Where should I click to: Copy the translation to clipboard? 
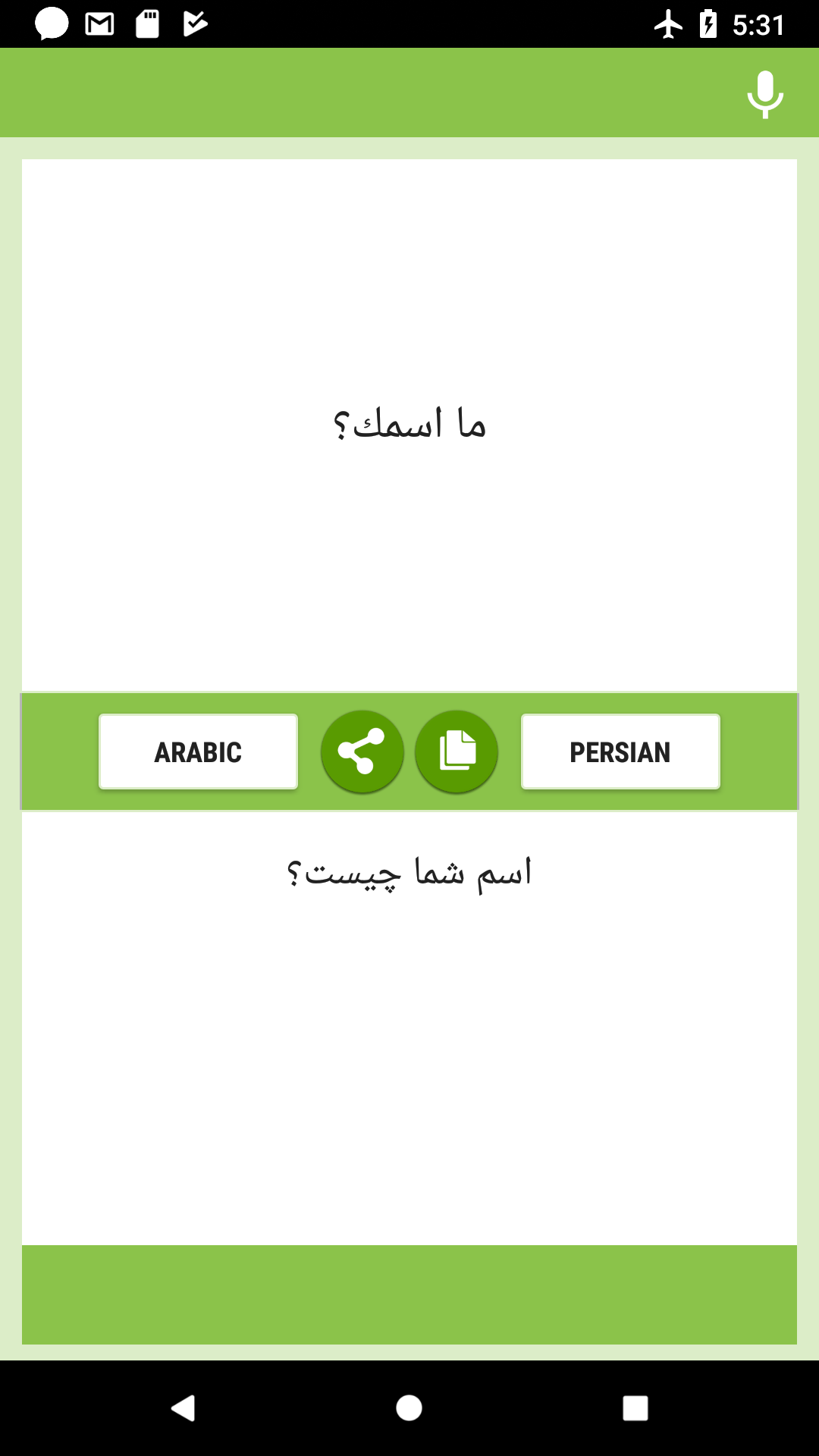click(x=457, y=752)
